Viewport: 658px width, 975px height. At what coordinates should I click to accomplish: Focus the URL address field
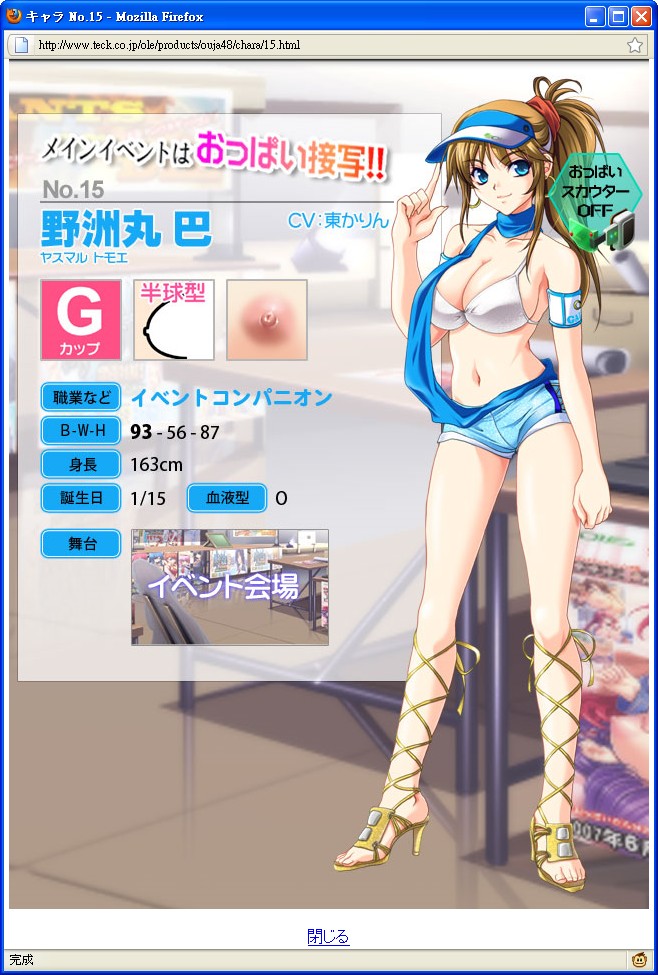coord(320,45)
